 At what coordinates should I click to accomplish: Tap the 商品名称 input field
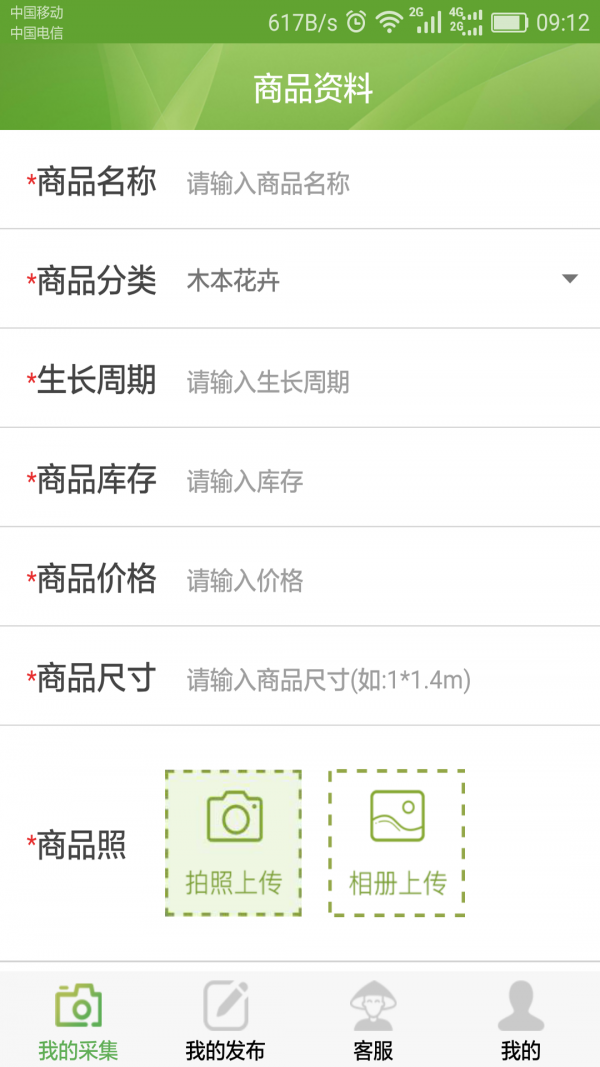pyautogui.click(x=380, y=184)
